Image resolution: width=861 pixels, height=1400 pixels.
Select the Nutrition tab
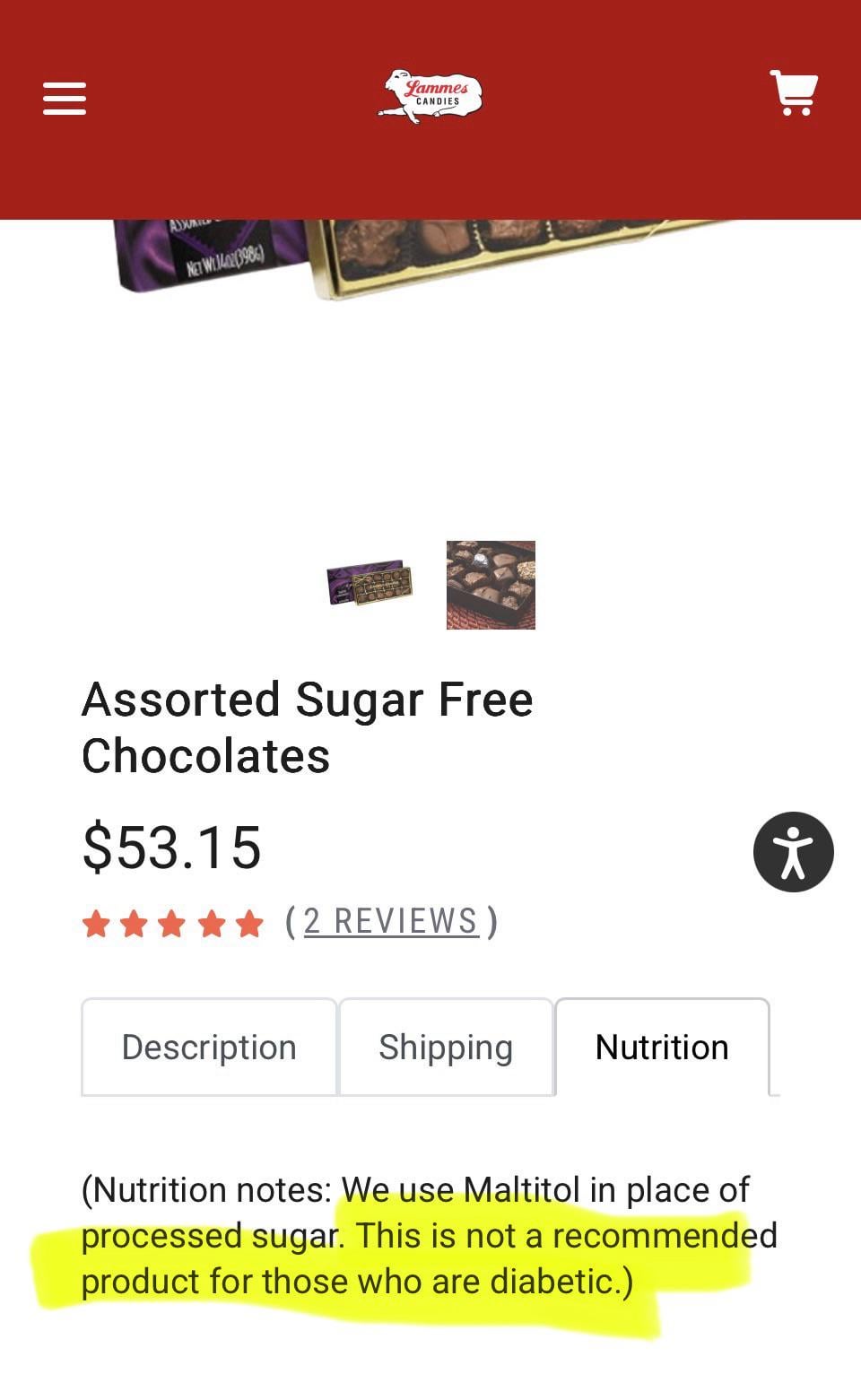662,1047
